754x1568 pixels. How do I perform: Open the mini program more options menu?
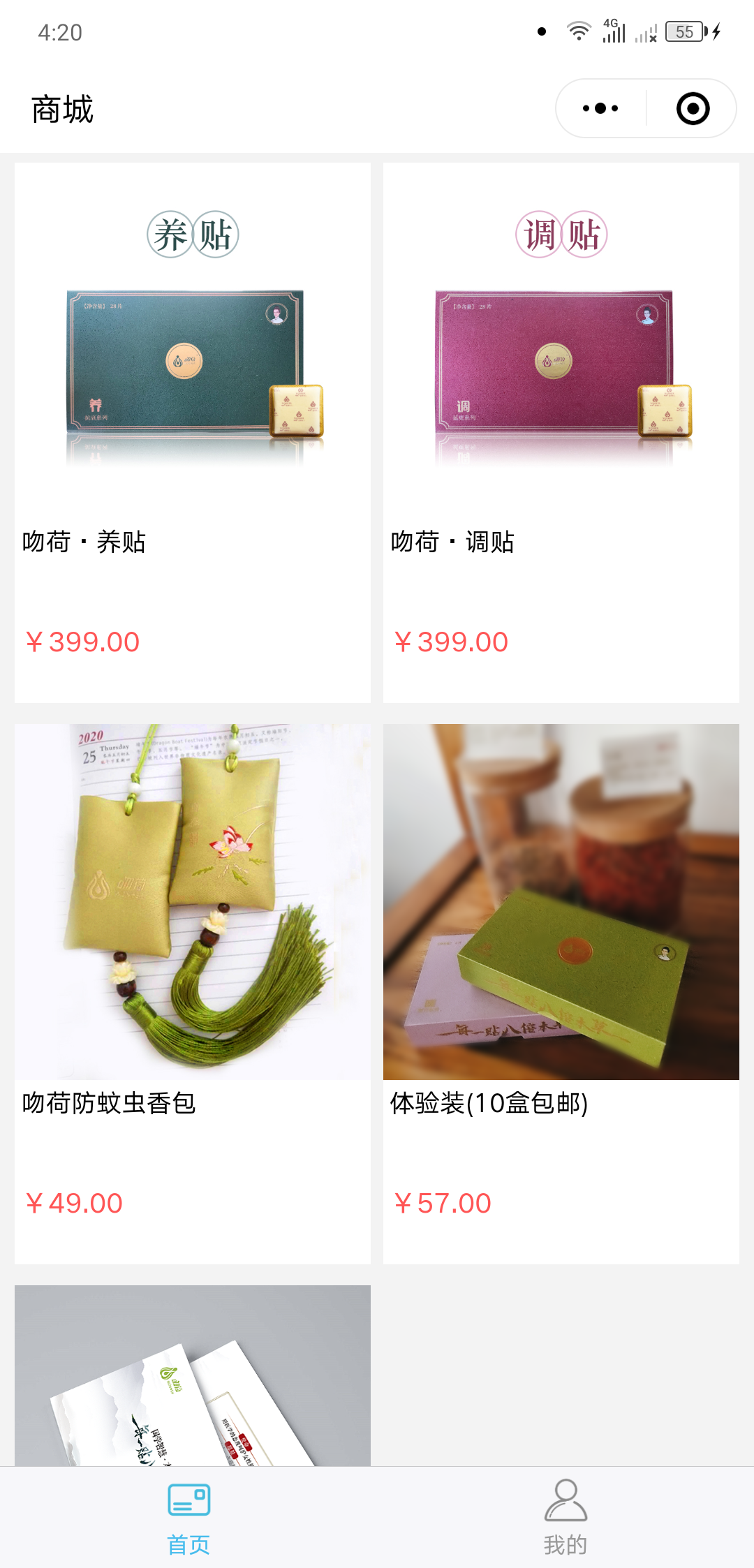click(x=600, y=108)
